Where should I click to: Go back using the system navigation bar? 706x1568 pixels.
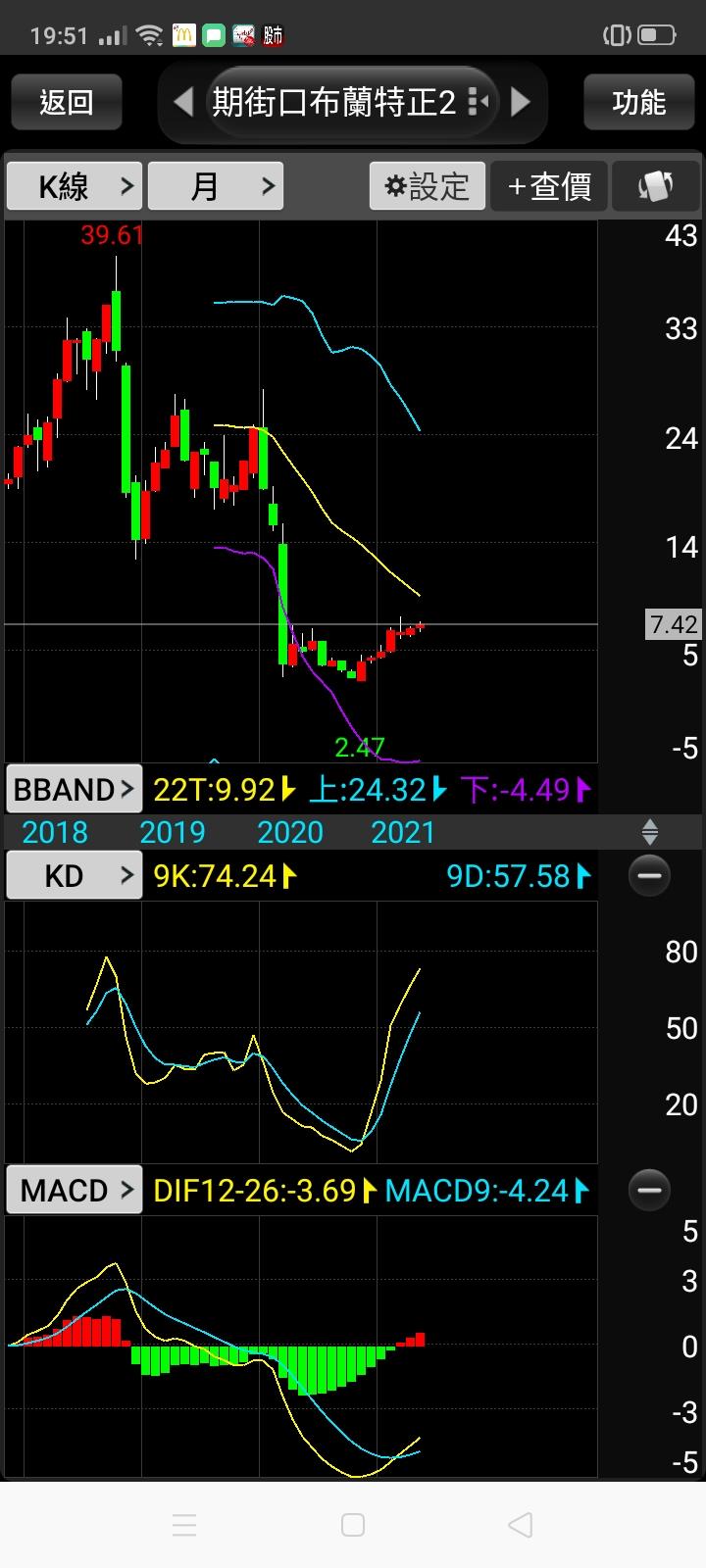pos(521,1525)
